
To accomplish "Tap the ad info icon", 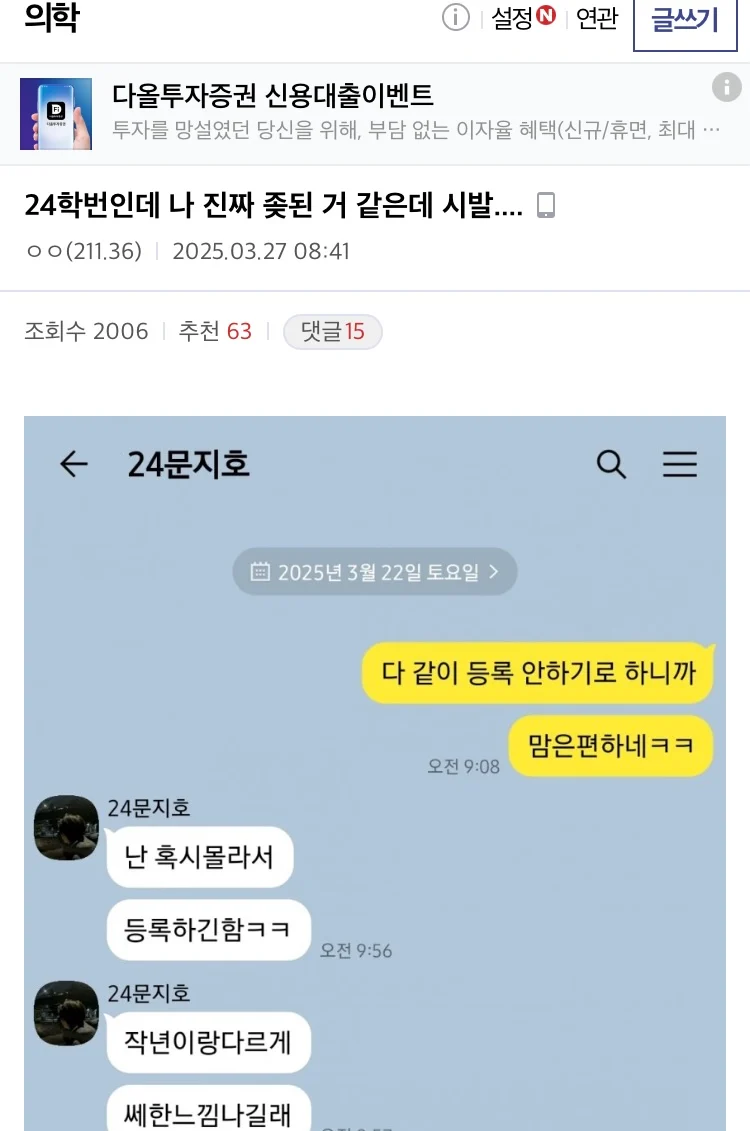I will coord(726,87).
